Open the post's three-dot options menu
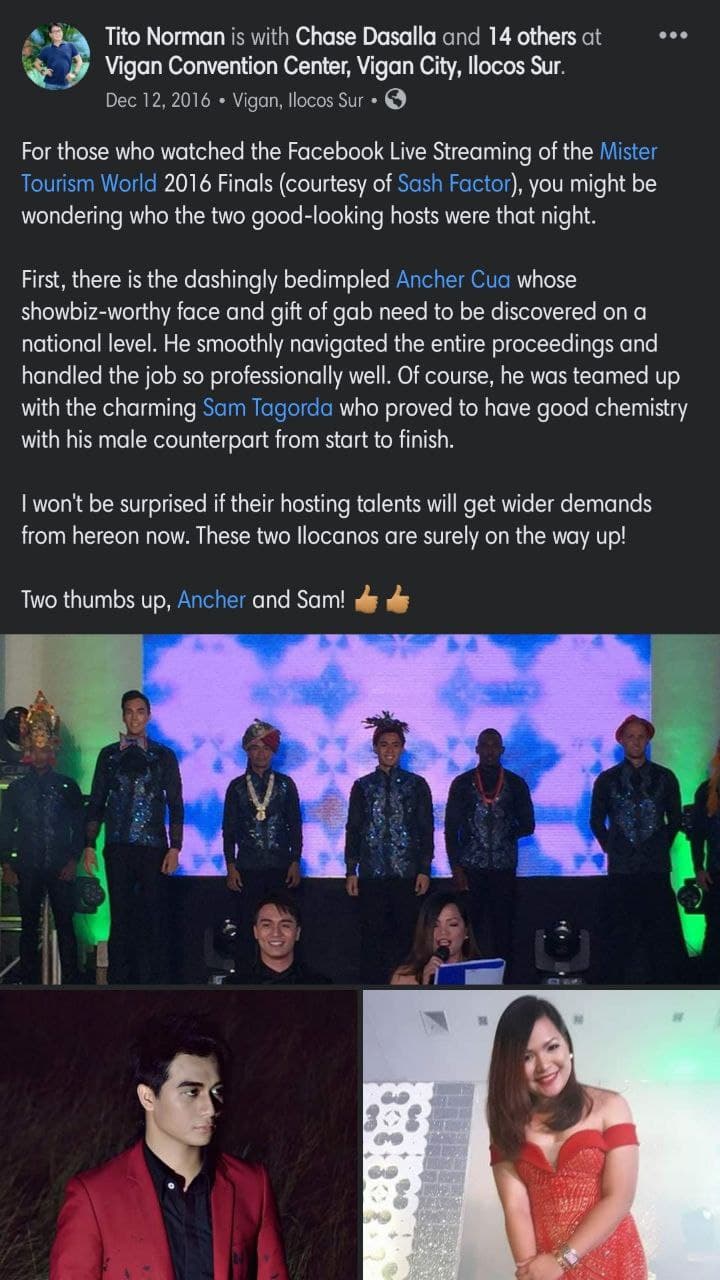720x1280 pixels. tap(673, 36)
